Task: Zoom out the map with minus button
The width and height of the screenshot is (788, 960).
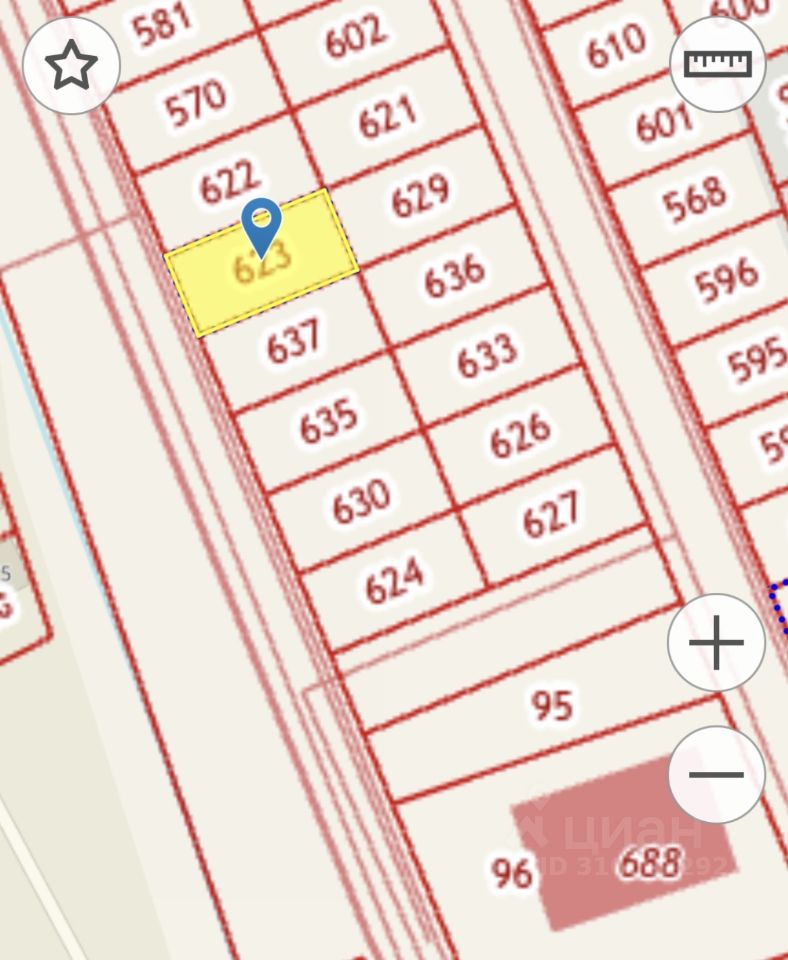Action: [716, 774]
